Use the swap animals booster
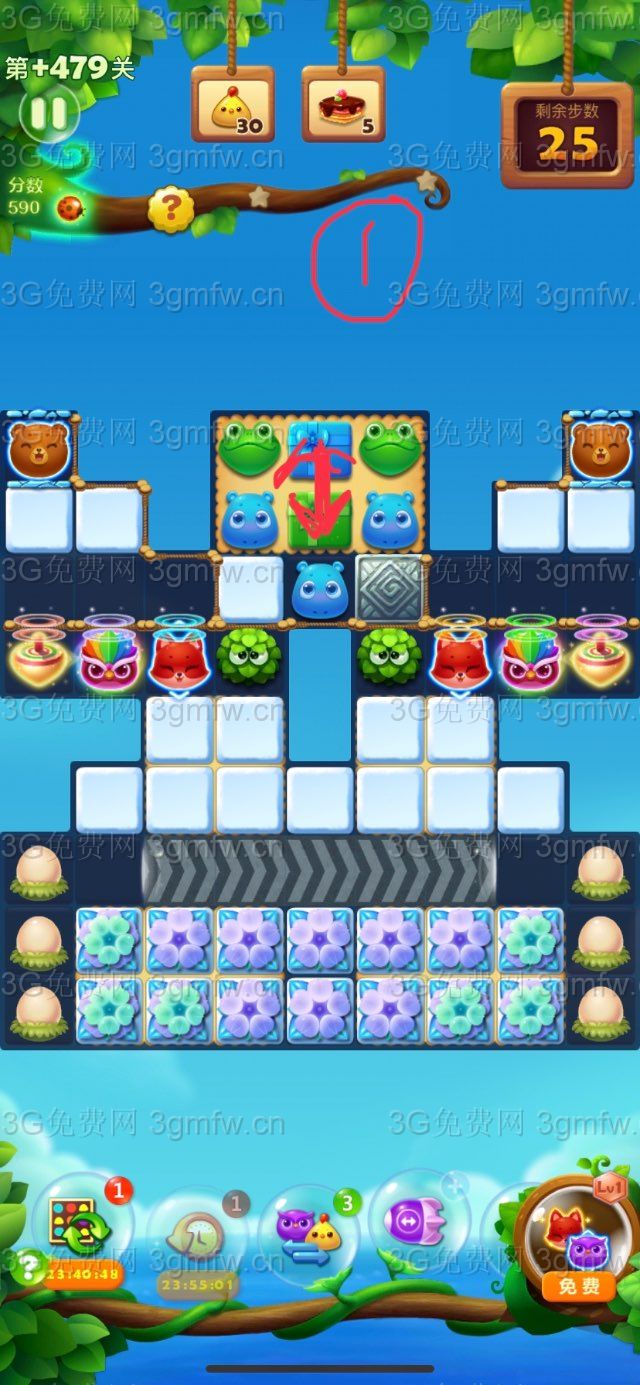 coord(309,1236)
